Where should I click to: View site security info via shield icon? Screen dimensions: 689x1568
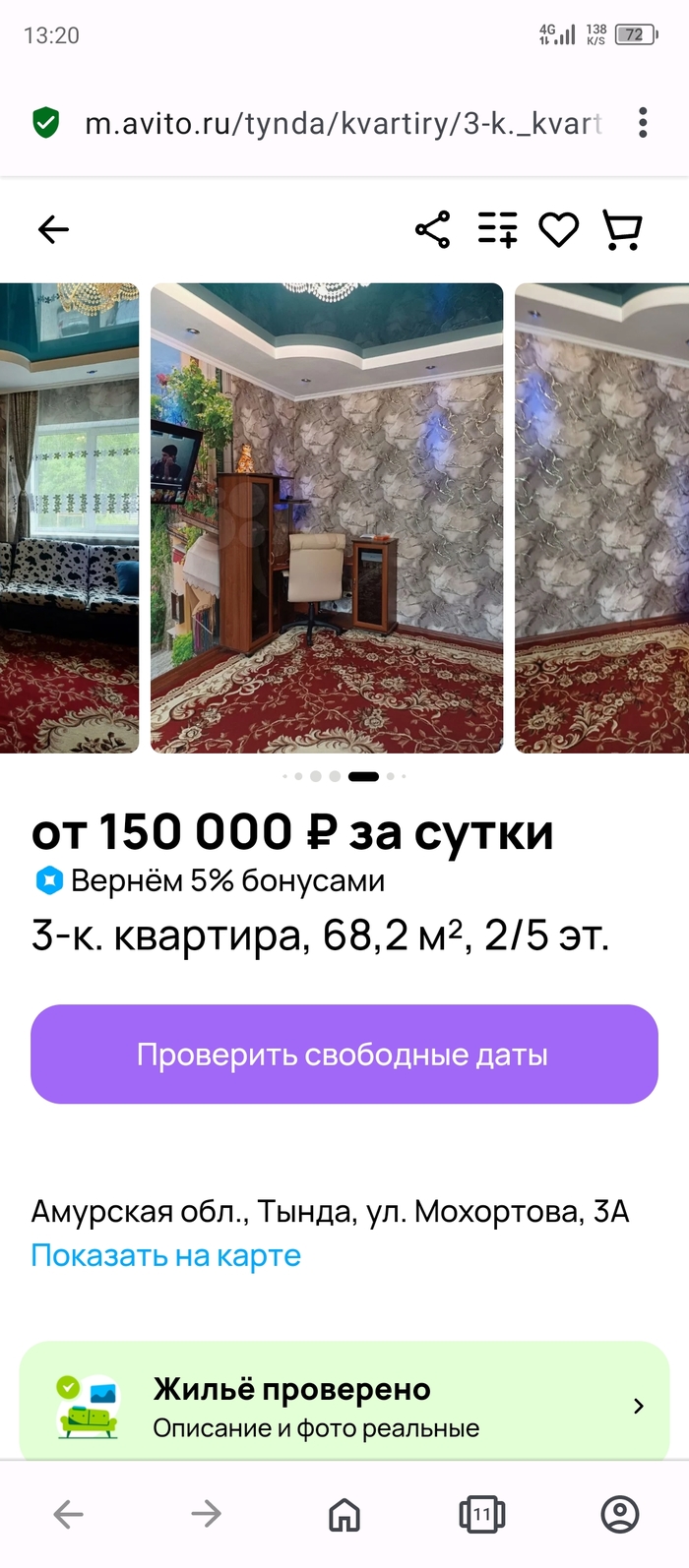46,123
